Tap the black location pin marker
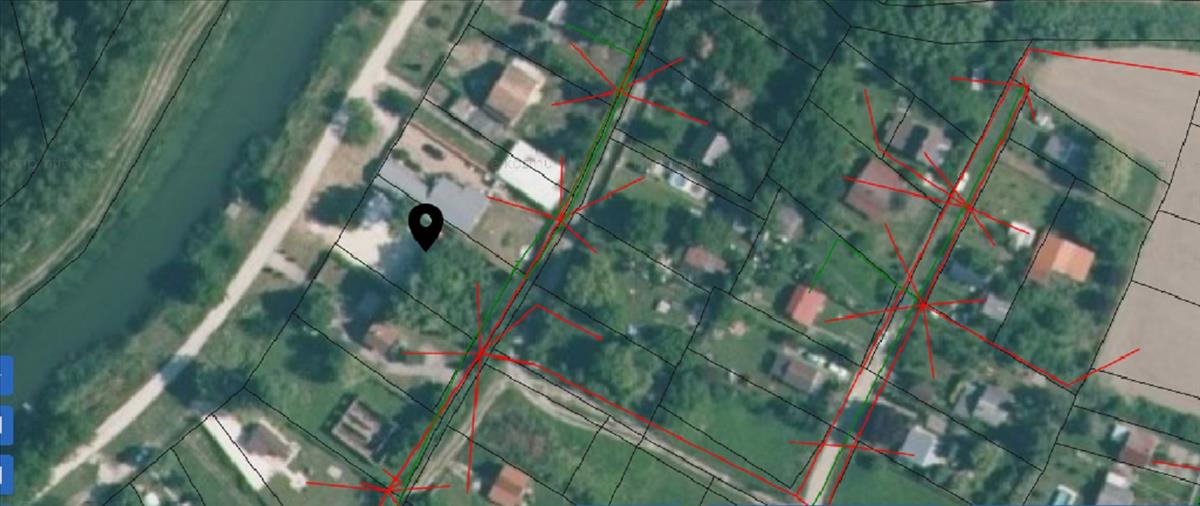 tap(426, 224)
